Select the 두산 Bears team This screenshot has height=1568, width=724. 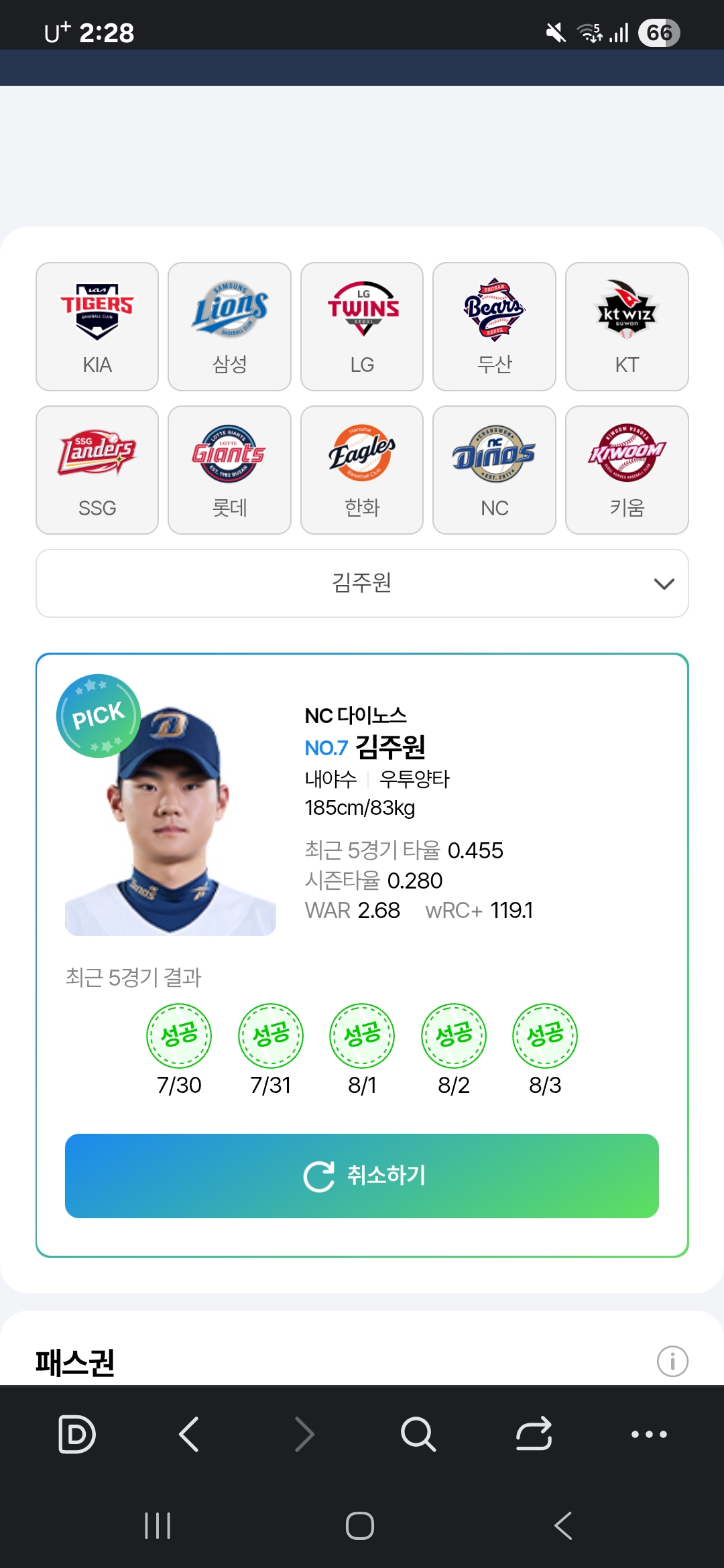click(x=494, y=326)
